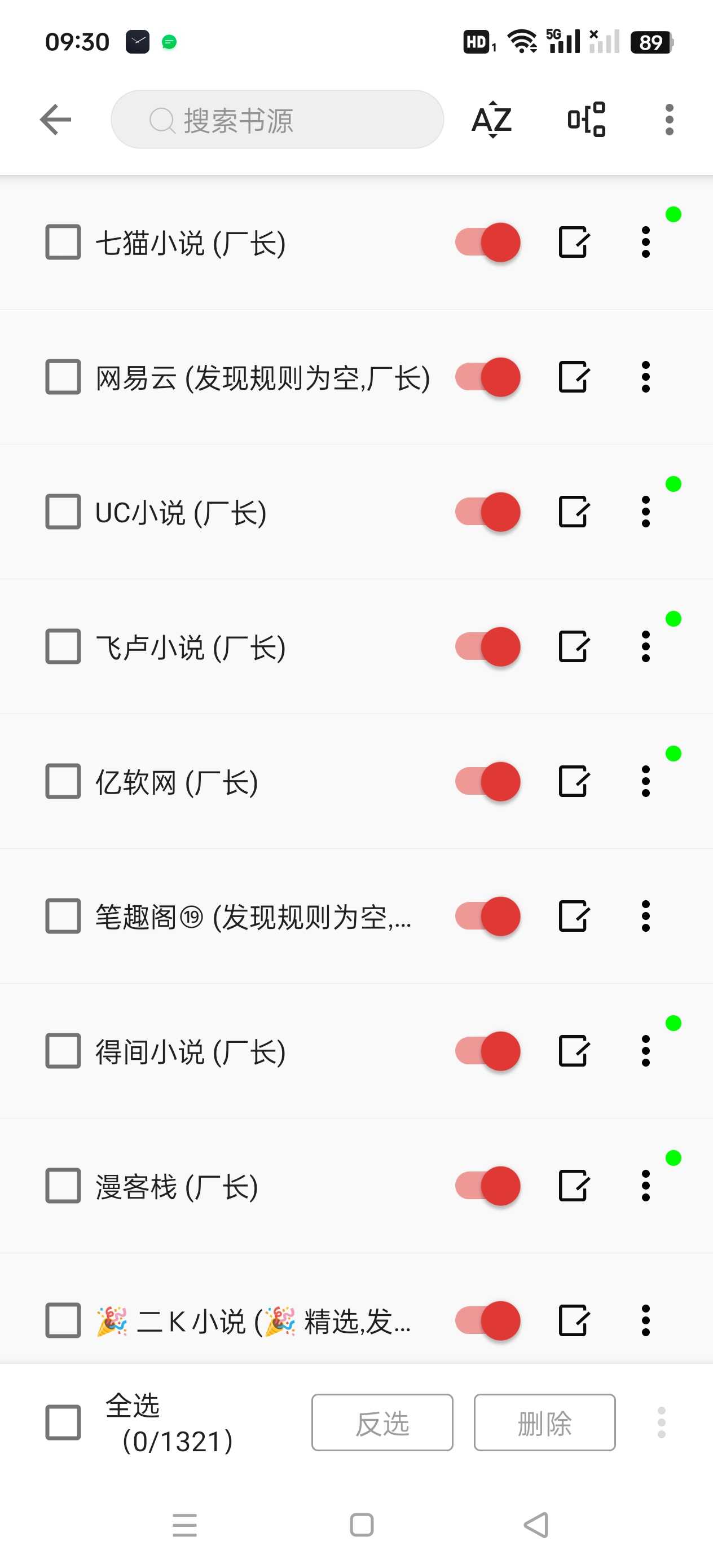The height and width of the screenshot is (1568, 713).
Task: Edit the 得间小说 (厂长) source
Action: [574, 1051]
